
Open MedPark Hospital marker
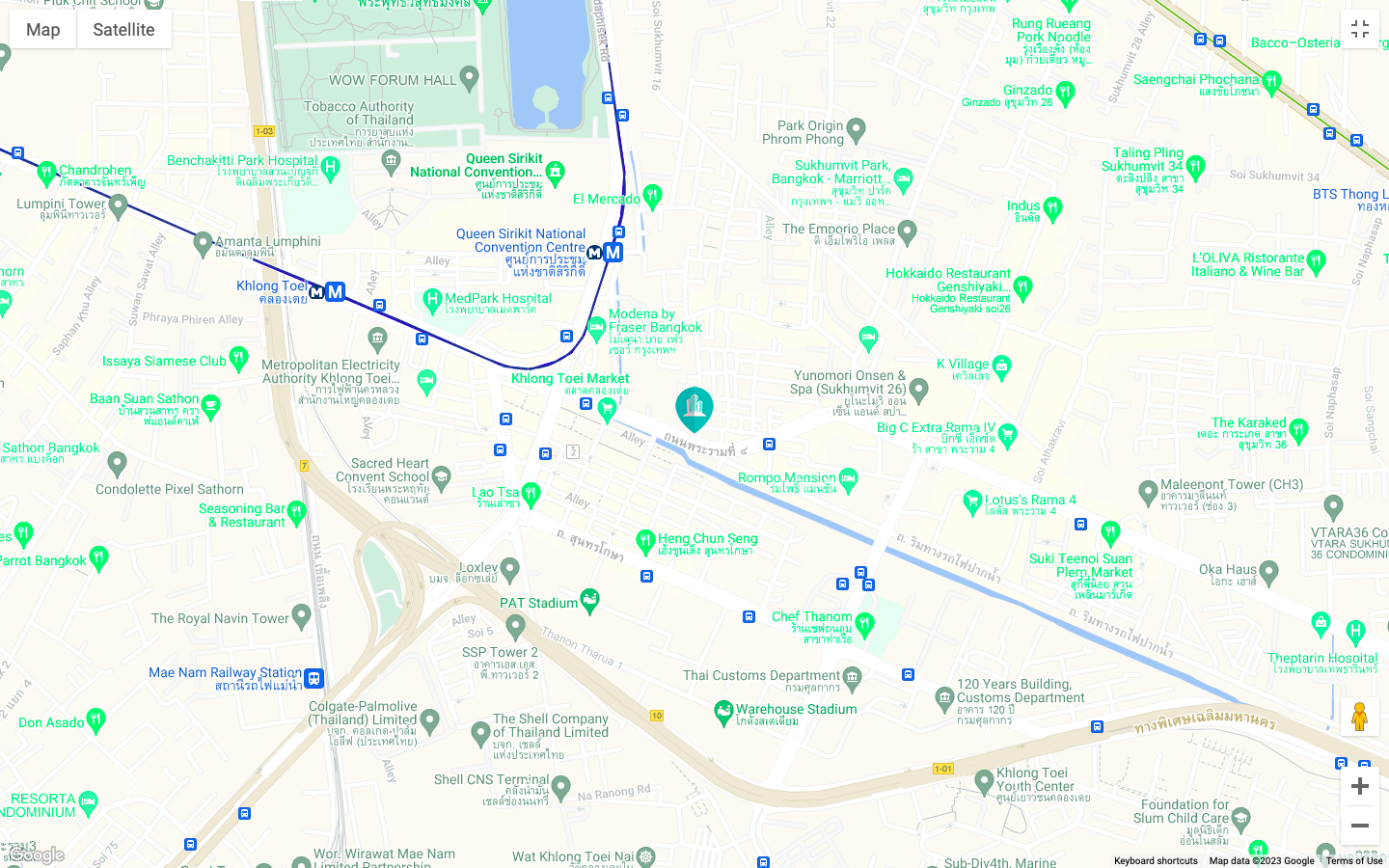point(433,300)
